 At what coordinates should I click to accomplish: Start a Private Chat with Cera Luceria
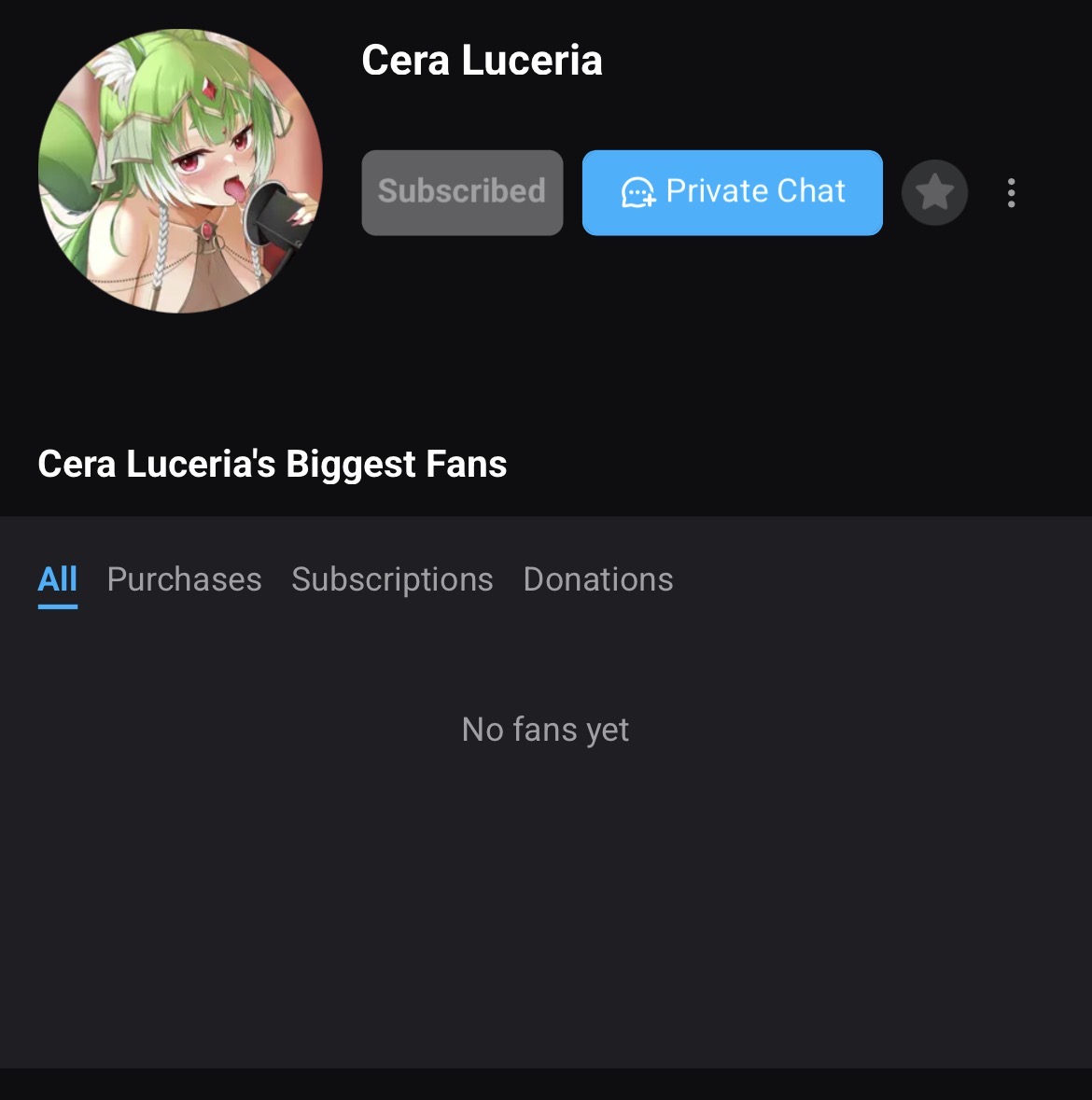click(732, 192)
